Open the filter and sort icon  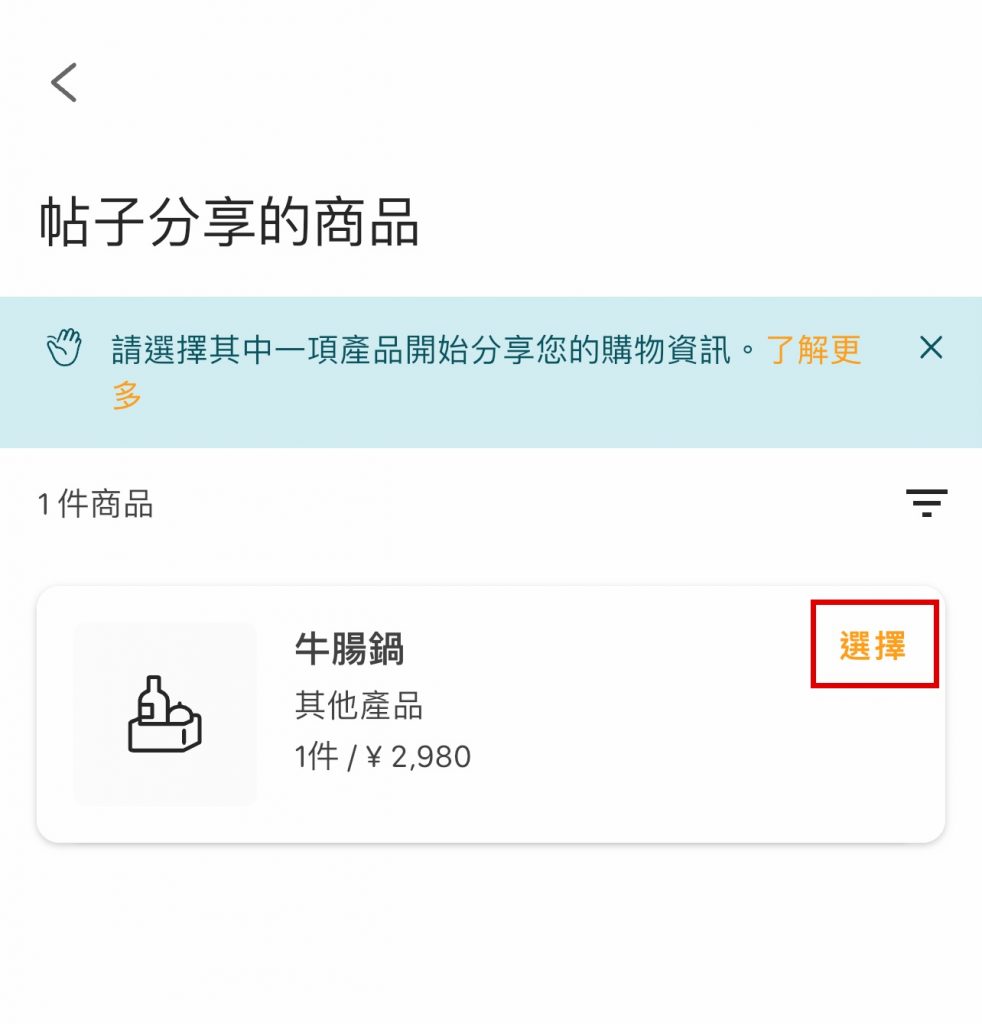[926, 503]
